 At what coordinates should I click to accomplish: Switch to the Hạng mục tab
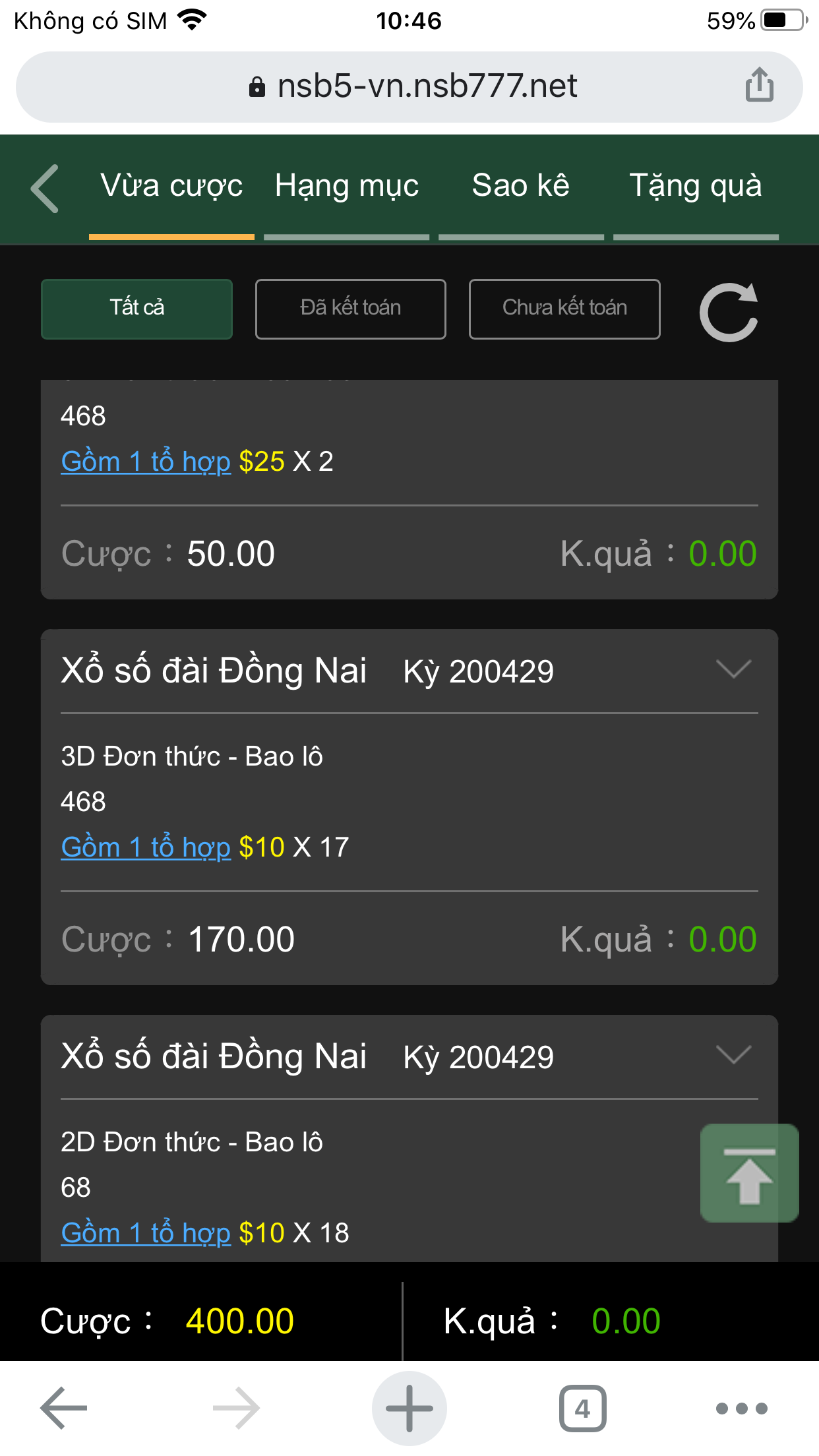(x=346, y=186)
